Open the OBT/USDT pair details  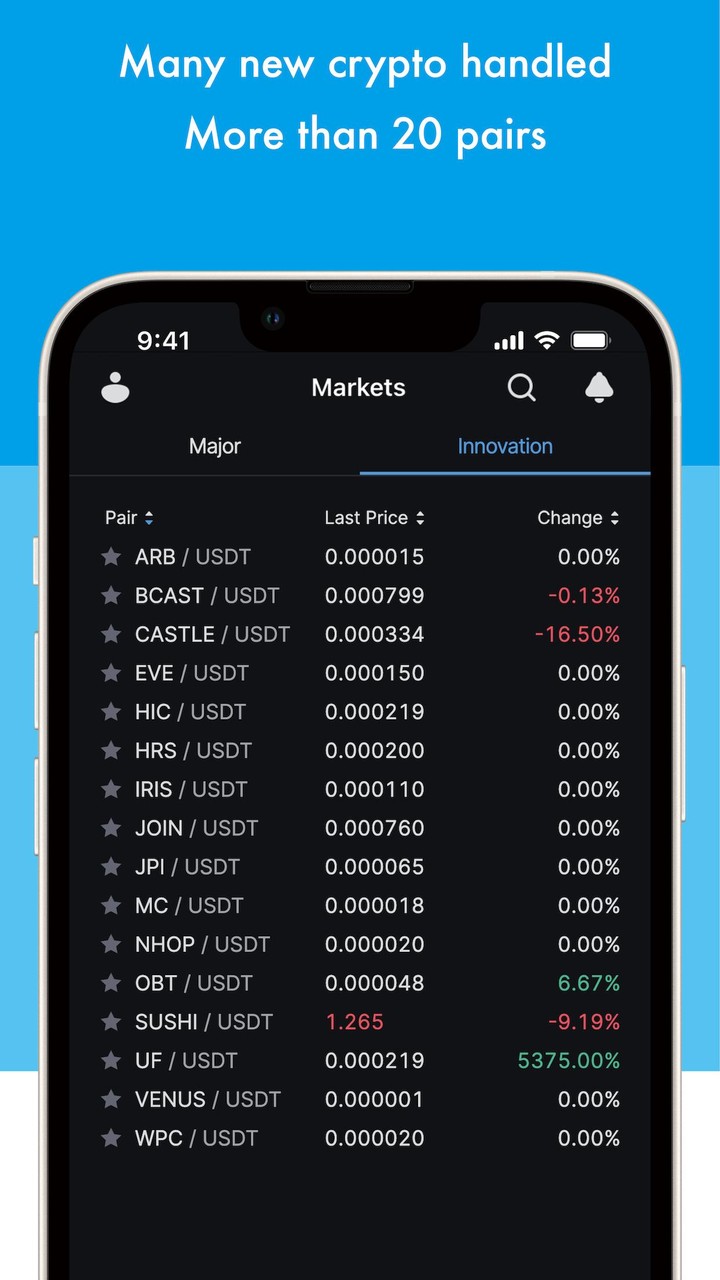coord(194,983)
